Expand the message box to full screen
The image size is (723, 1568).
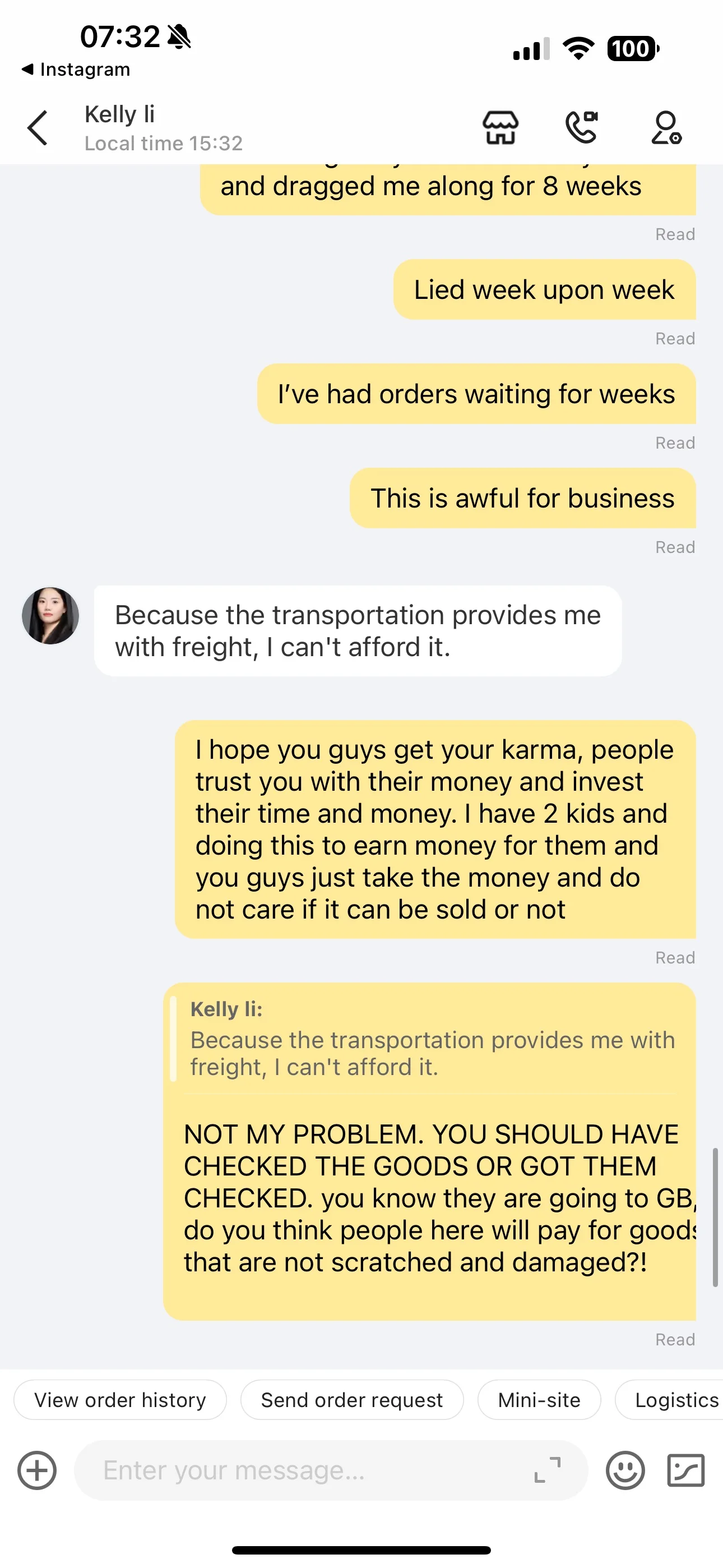[547, 1470]
